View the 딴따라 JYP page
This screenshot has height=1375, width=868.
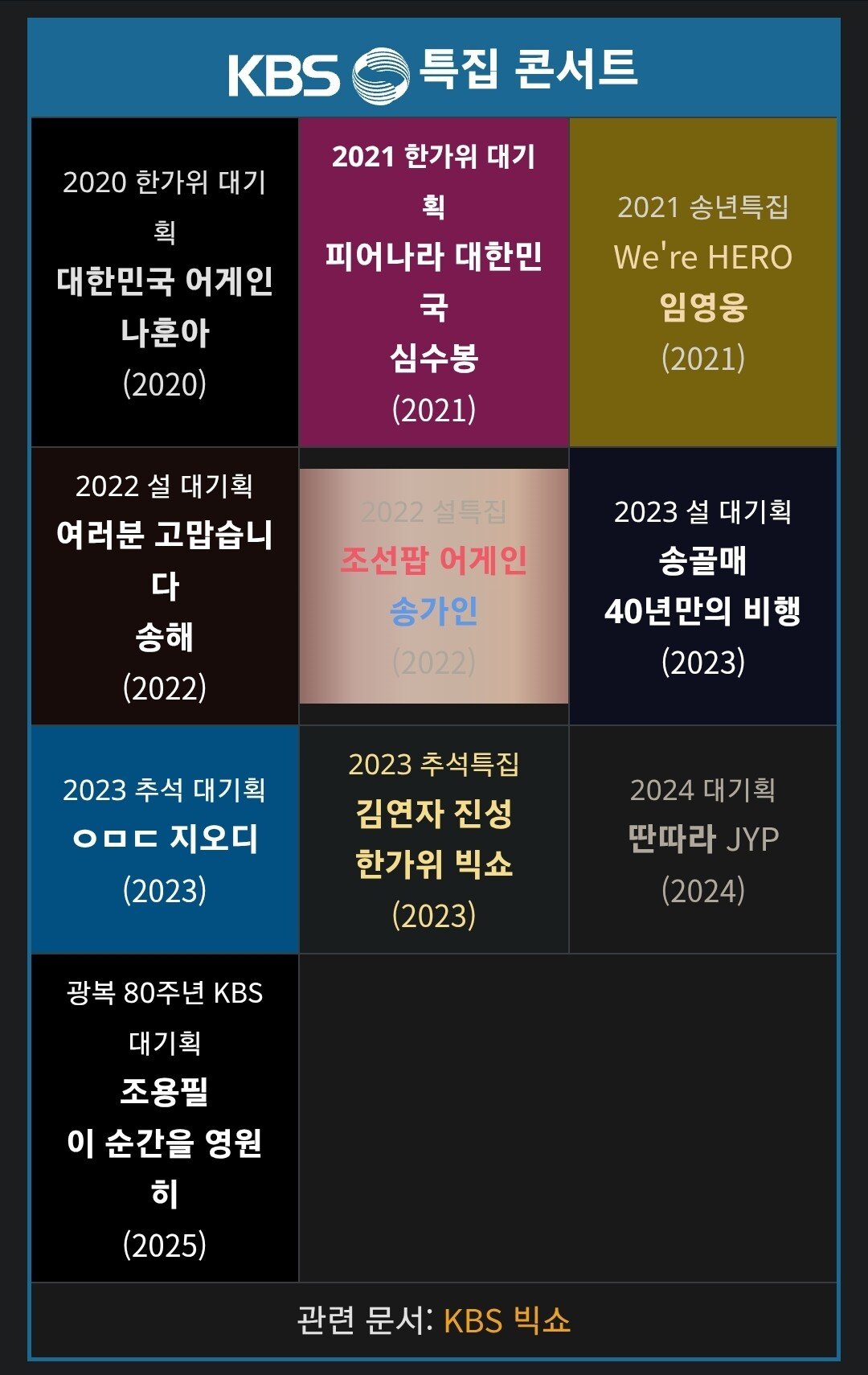(702, 839)
